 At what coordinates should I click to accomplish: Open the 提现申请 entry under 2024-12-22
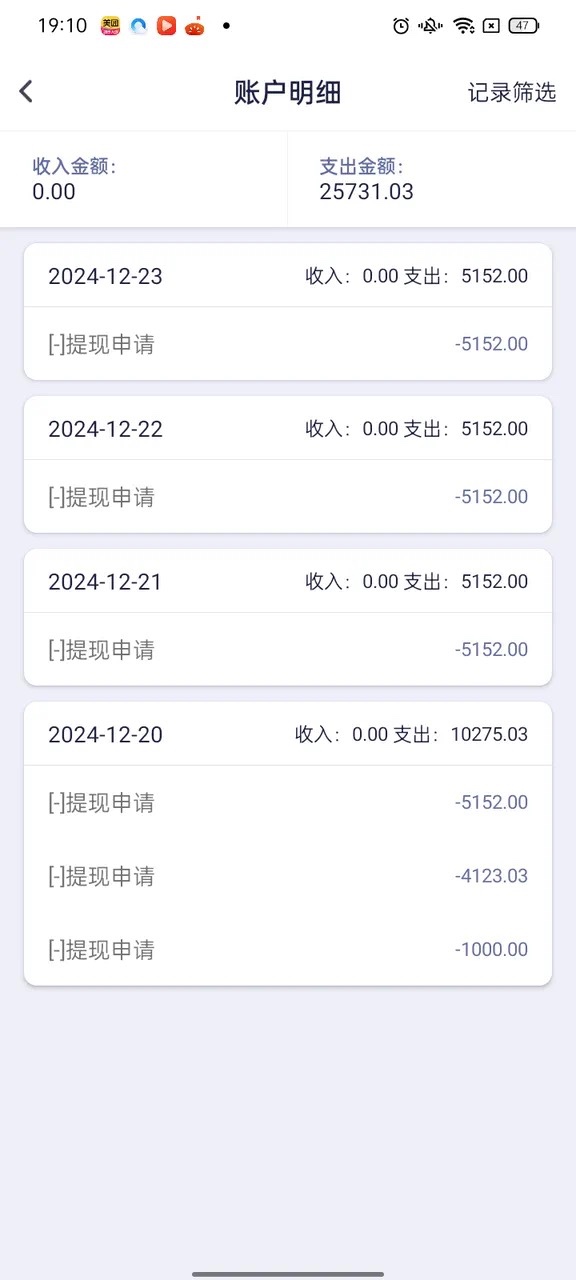288,497
